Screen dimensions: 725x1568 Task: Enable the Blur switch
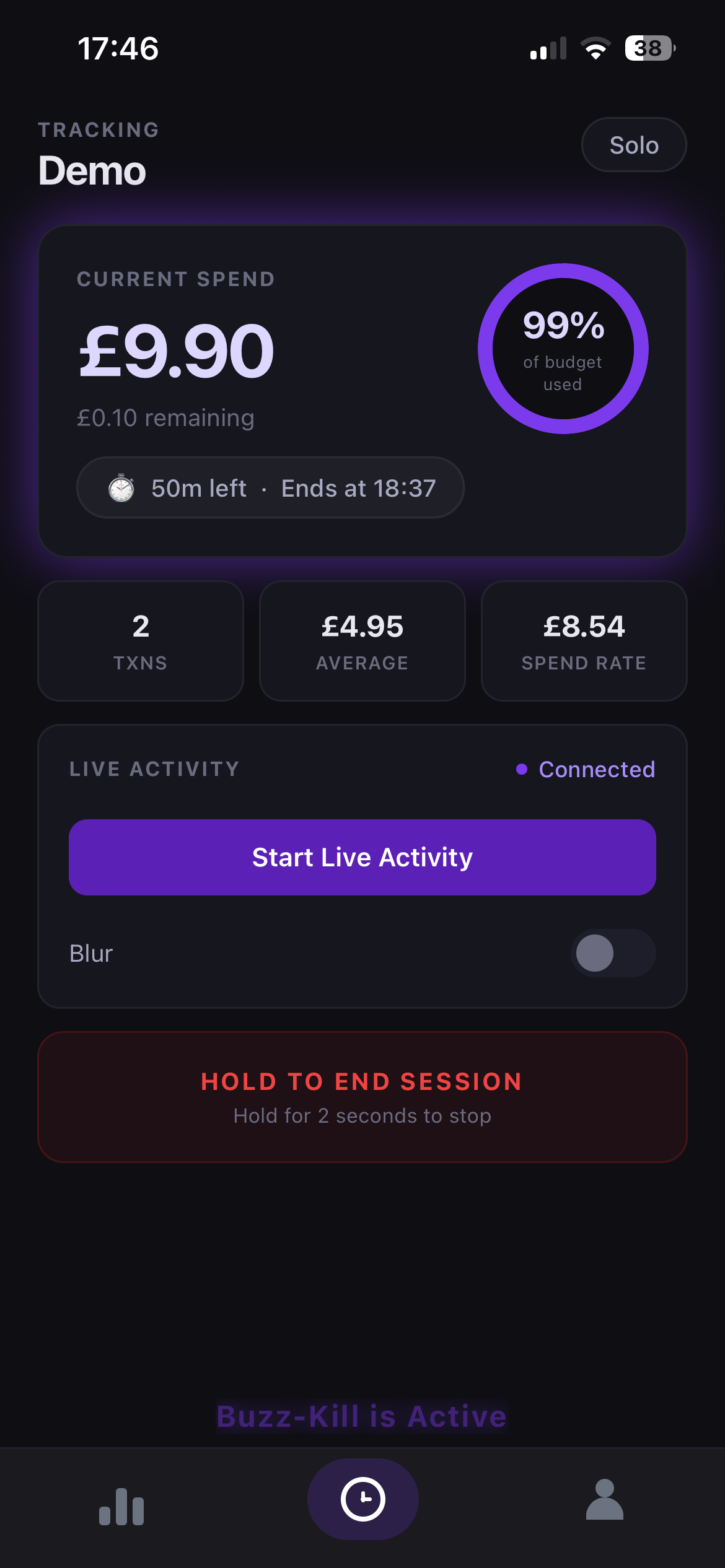(613, 952)
